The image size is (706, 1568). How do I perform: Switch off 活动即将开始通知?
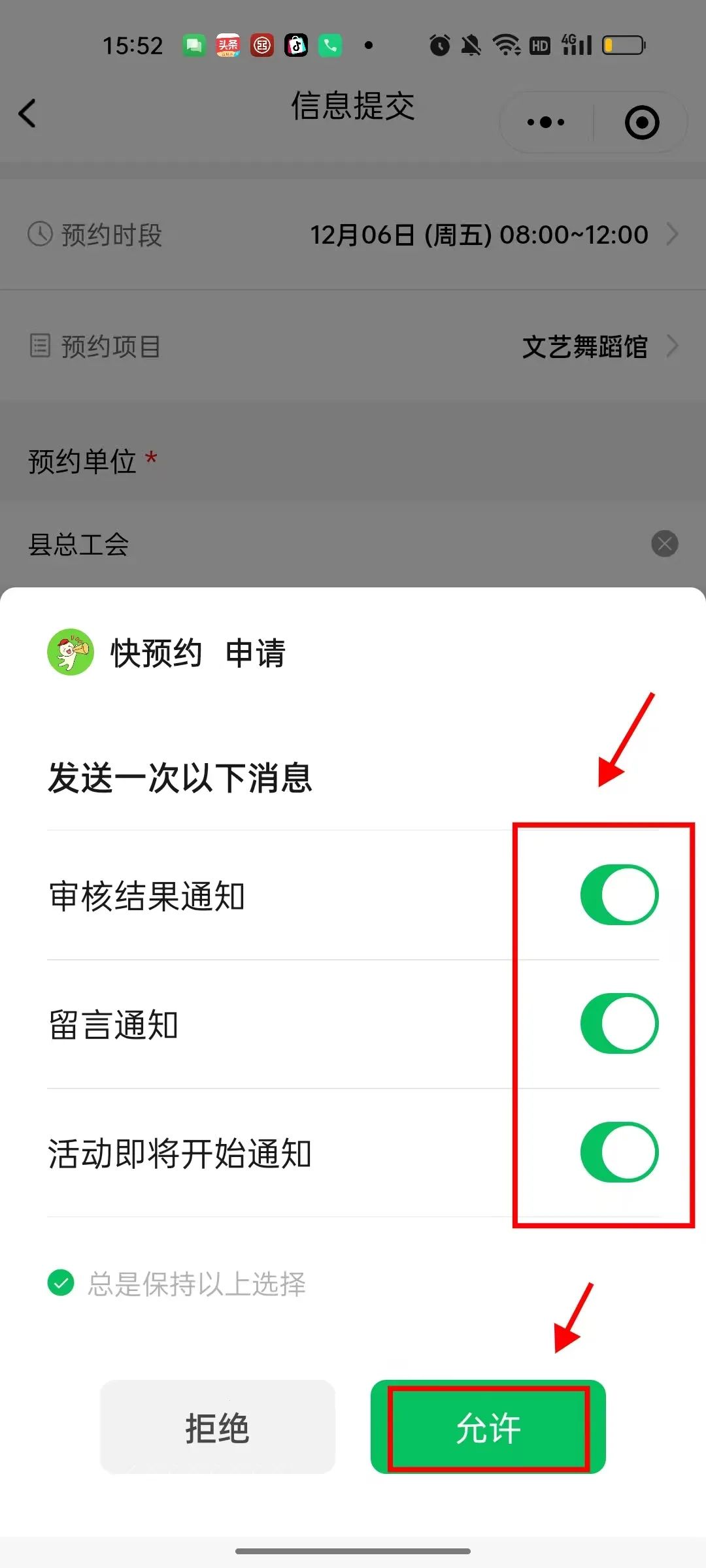tap(619, 1152)
